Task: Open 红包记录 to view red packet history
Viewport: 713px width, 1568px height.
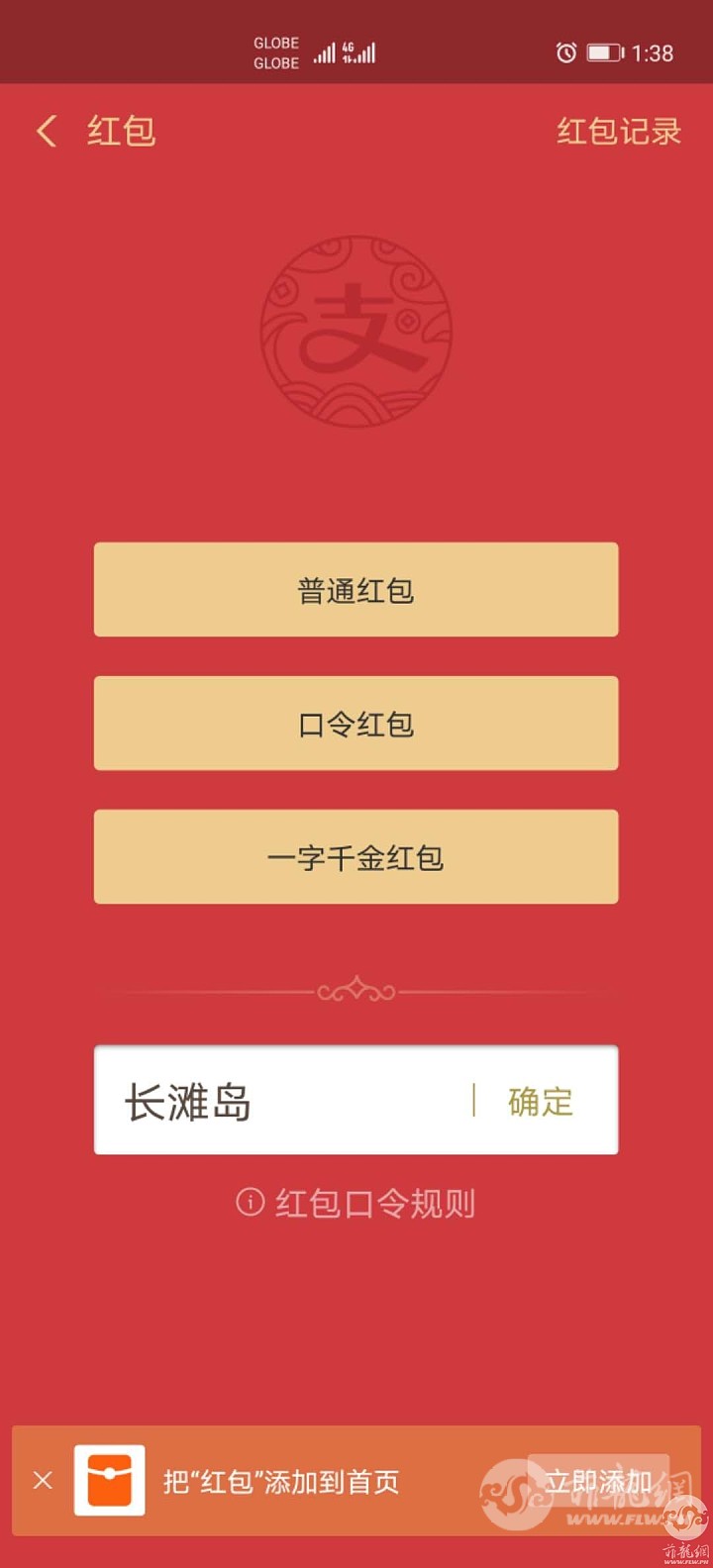Action: point(616,131)
